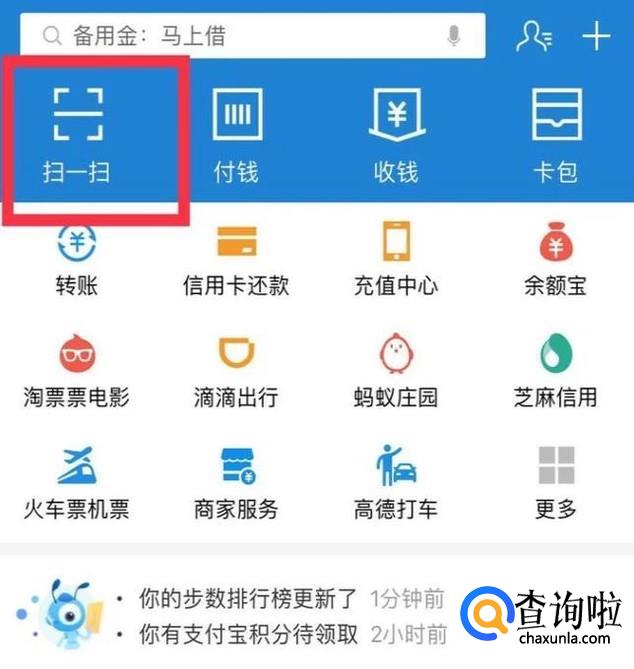The height and width of the screenshot is (669, 634).
Task: Show 更多 services
Action: point(556,483)
